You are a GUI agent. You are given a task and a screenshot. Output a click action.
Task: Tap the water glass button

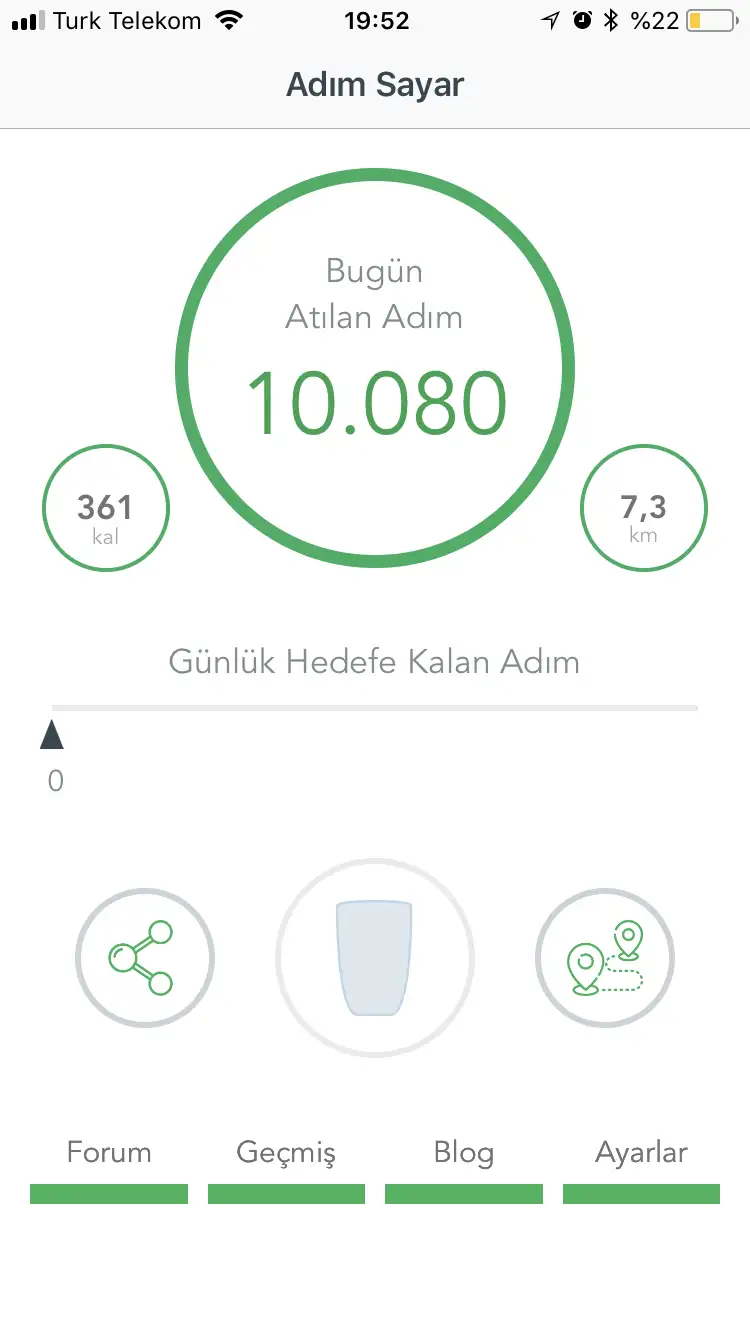(x=375, y=958)
